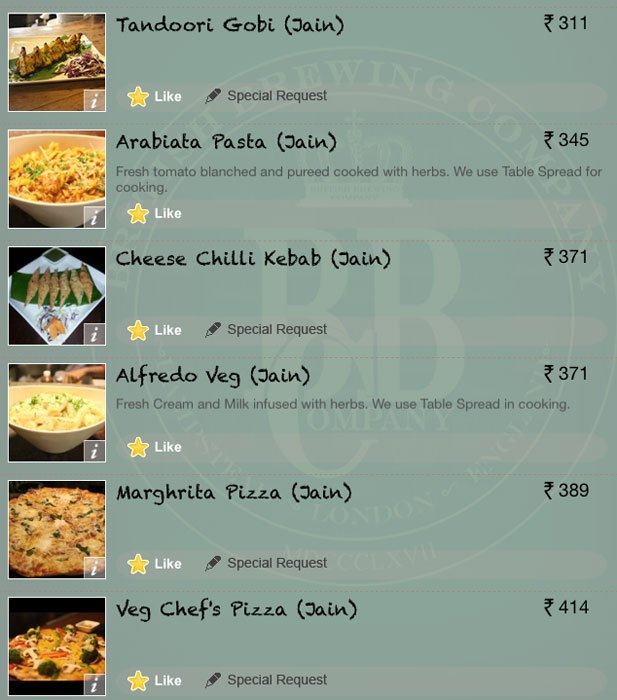Add special request for Cheese Chilli Kebab

(266, 330)
